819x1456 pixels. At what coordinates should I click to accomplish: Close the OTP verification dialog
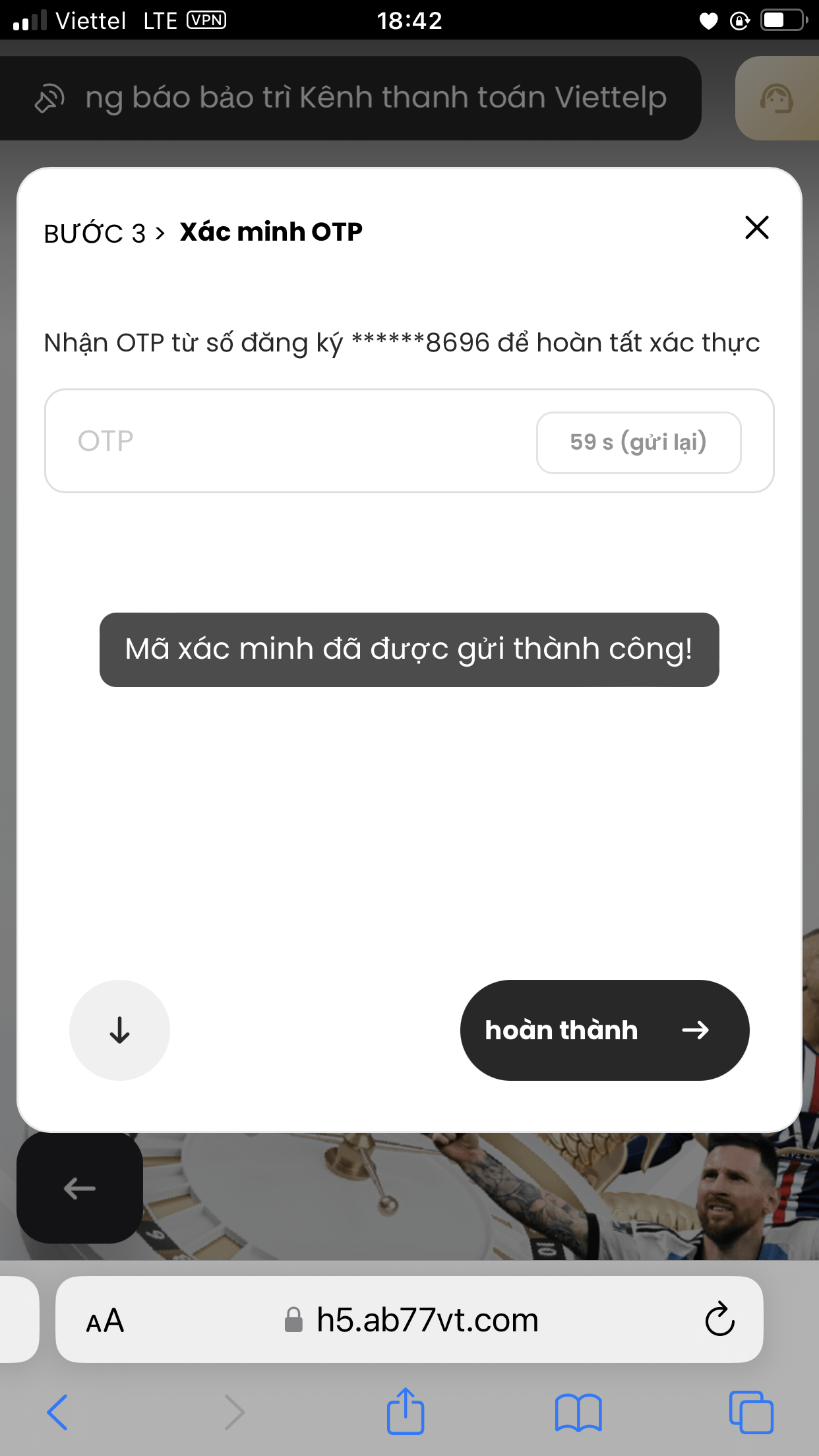pyautogui.click(x=756, y=228)
